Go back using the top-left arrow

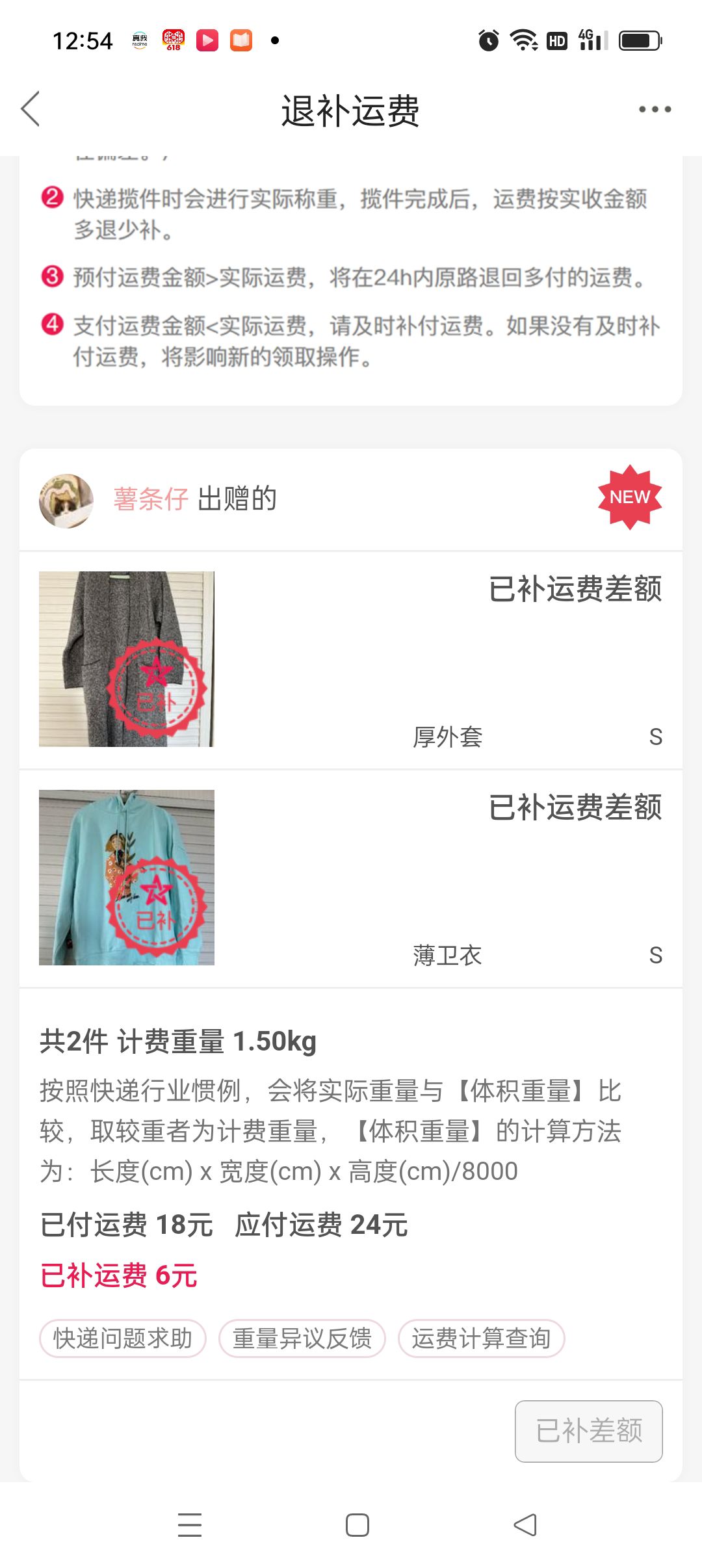[31, 109]
